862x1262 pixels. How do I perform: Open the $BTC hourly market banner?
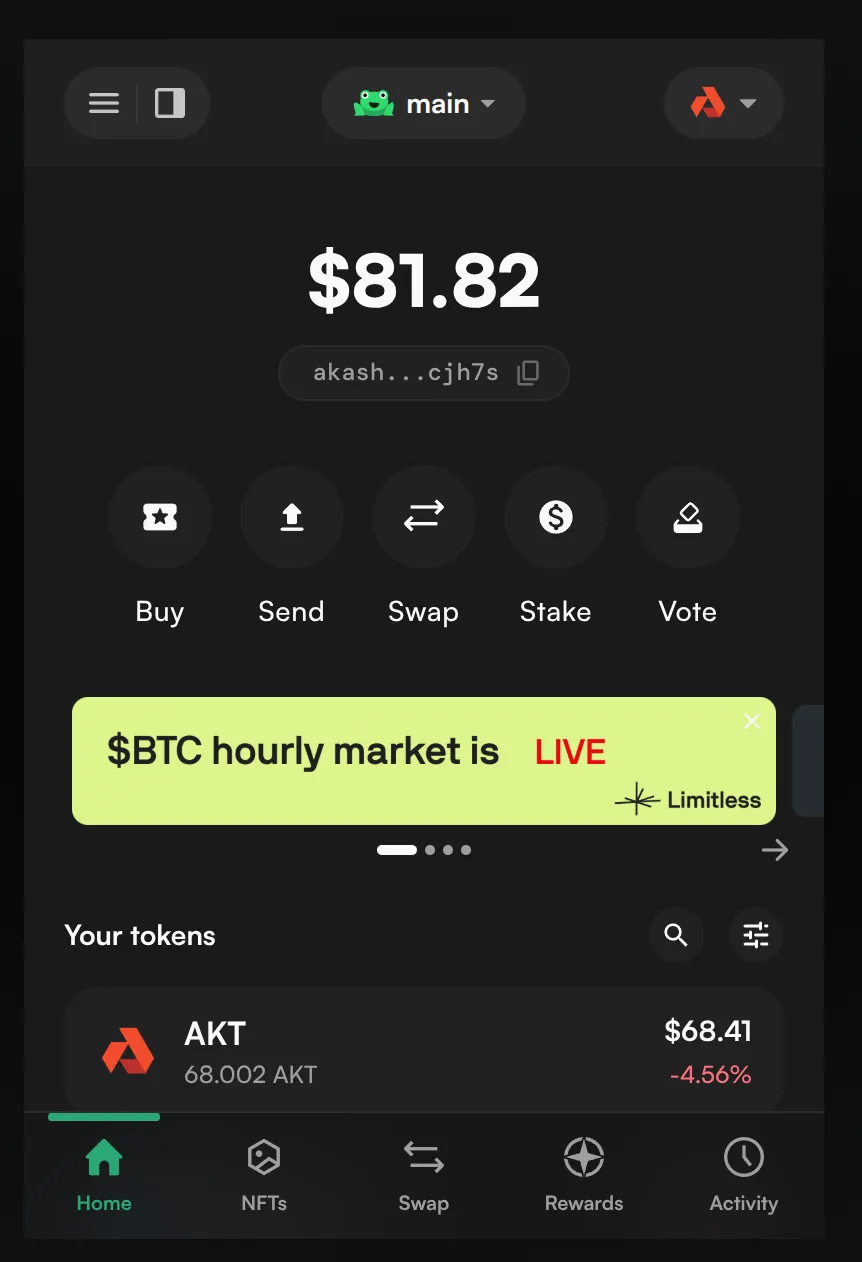tap(400, 760)
